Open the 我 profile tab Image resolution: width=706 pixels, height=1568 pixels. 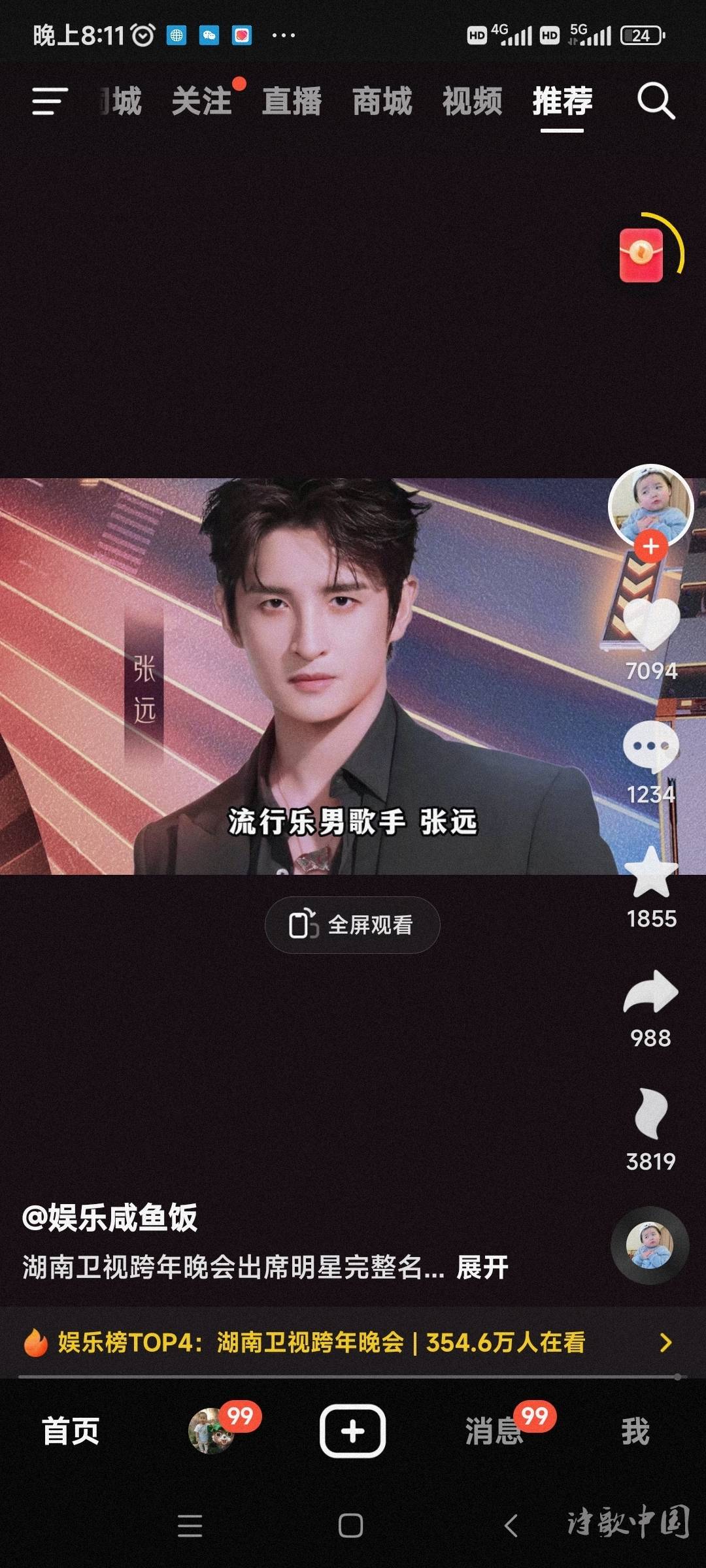click(635, 1431)
